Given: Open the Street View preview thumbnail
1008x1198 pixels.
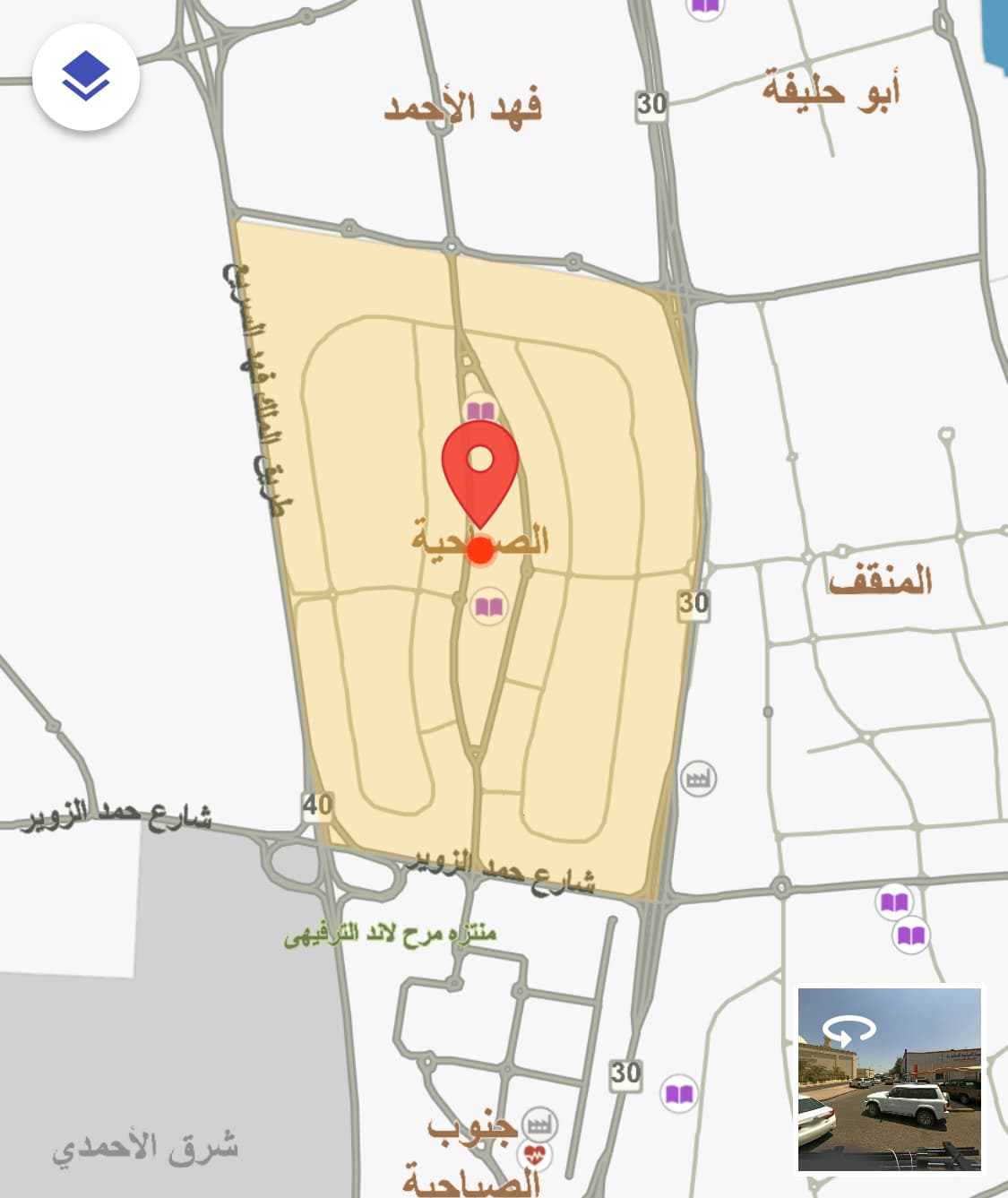Looking at the screenshot, I should click(889, 1079).
